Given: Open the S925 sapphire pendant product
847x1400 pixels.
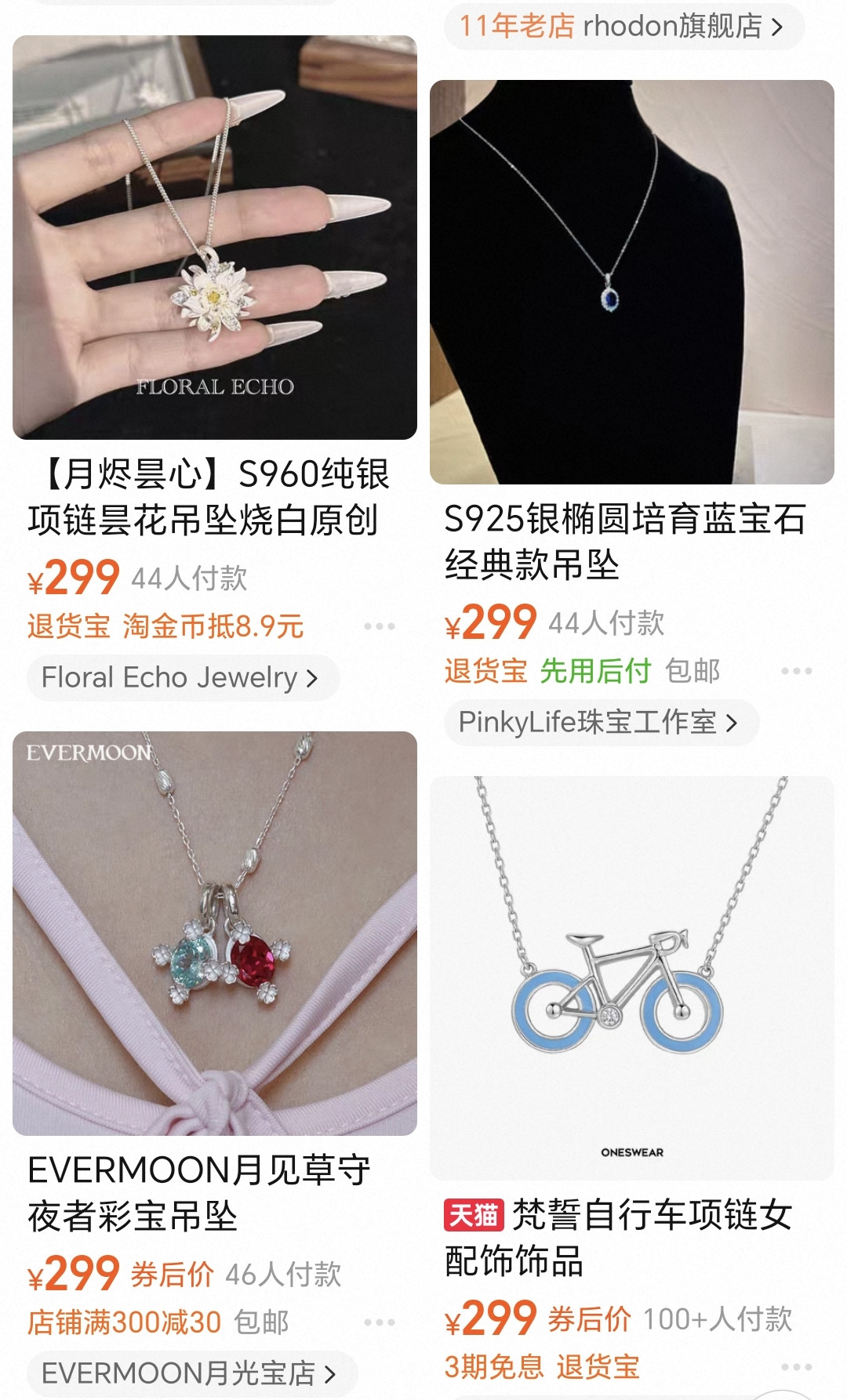Looking at the screenshot, I should tap(631, 282).
